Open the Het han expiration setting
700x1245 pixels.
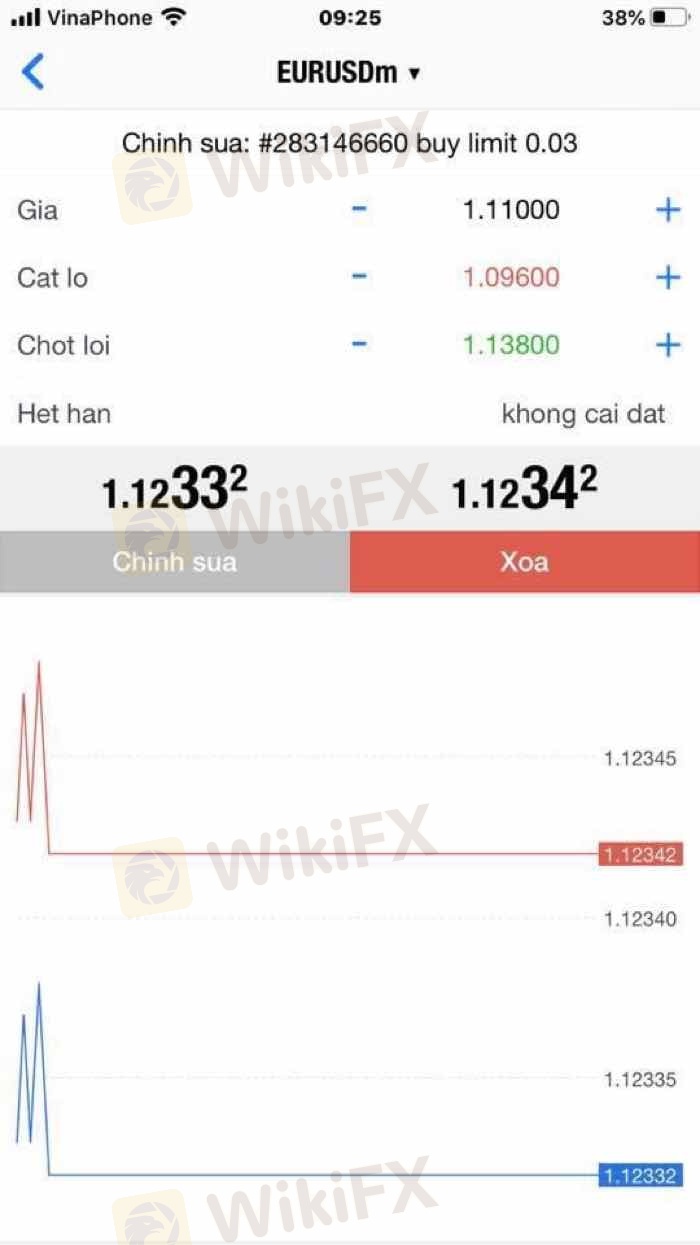tap(583, 413)
